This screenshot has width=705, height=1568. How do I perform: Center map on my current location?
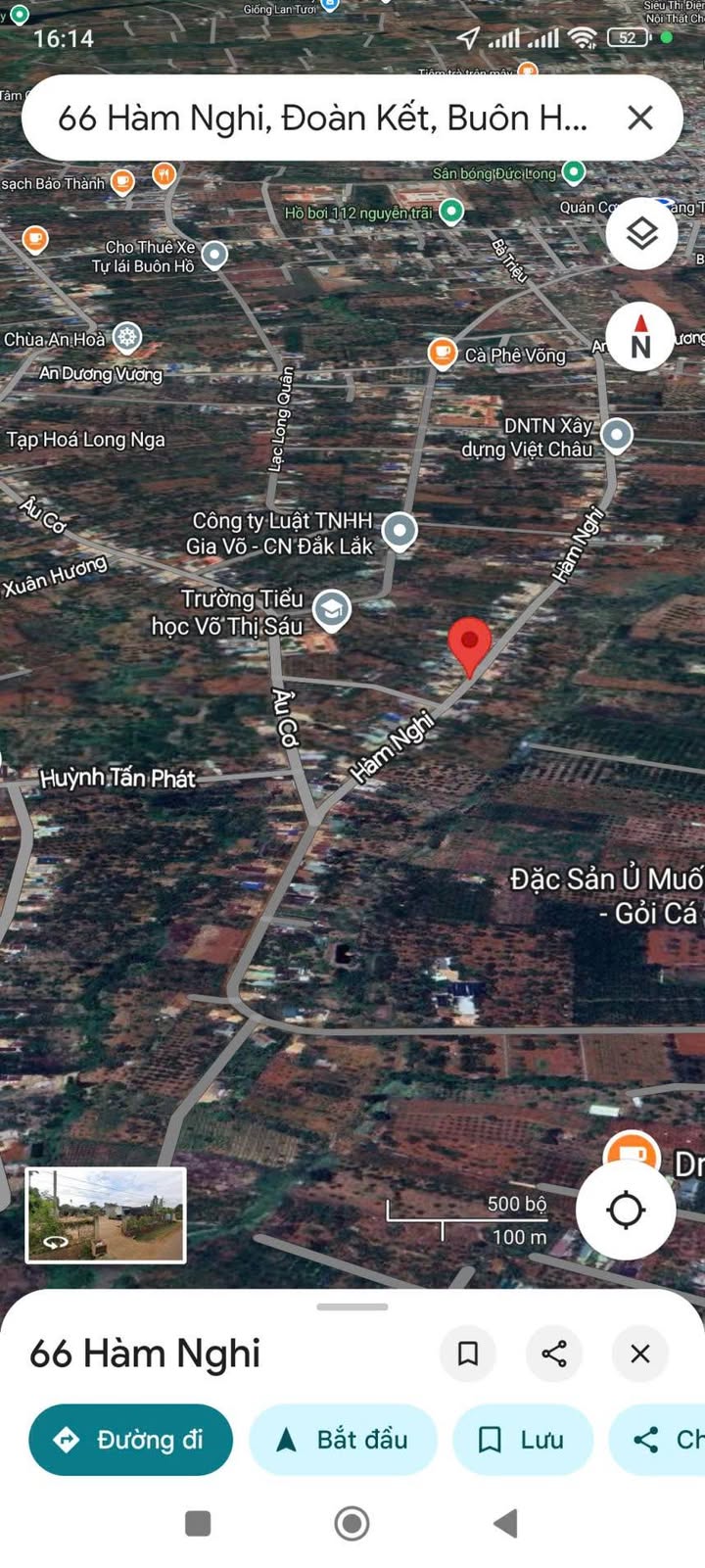tap(626, 1210)
